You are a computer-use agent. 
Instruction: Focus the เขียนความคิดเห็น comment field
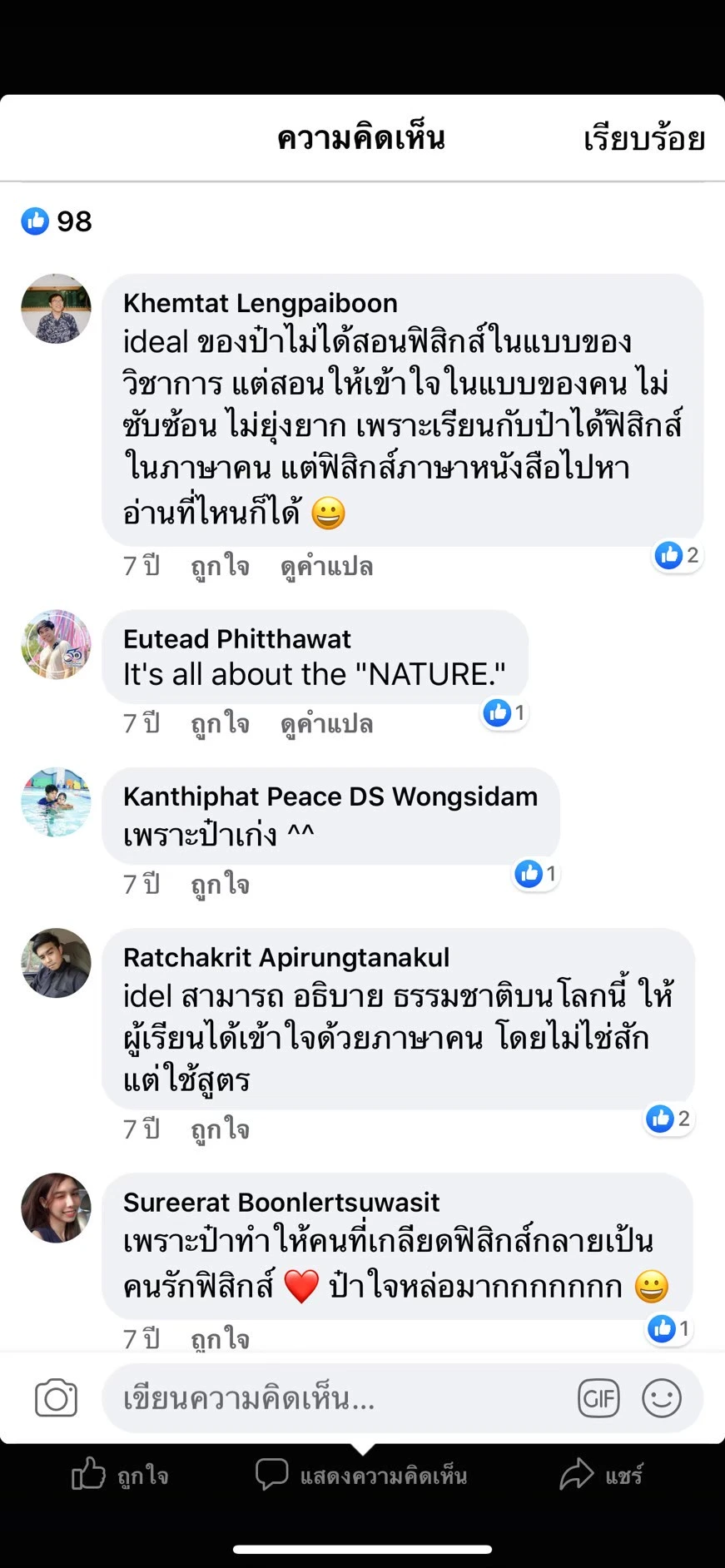coord(337,1398)
